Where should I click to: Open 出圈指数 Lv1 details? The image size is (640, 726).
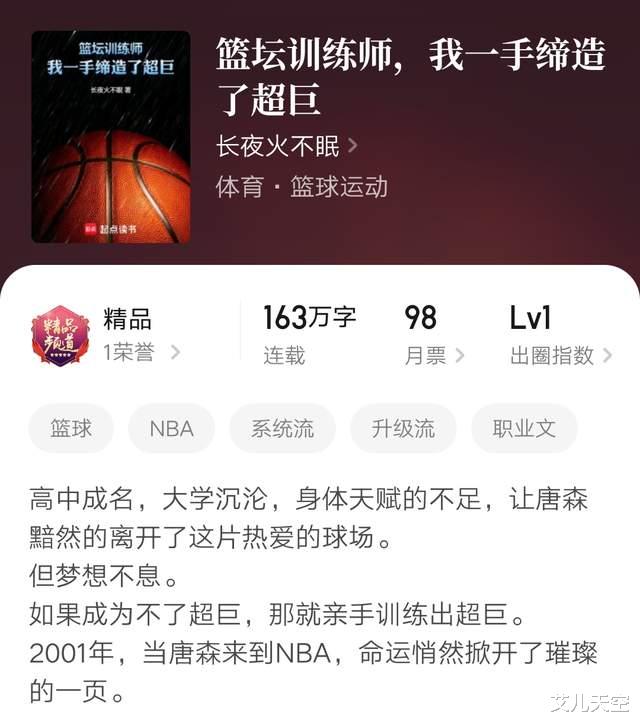(561, 335)
